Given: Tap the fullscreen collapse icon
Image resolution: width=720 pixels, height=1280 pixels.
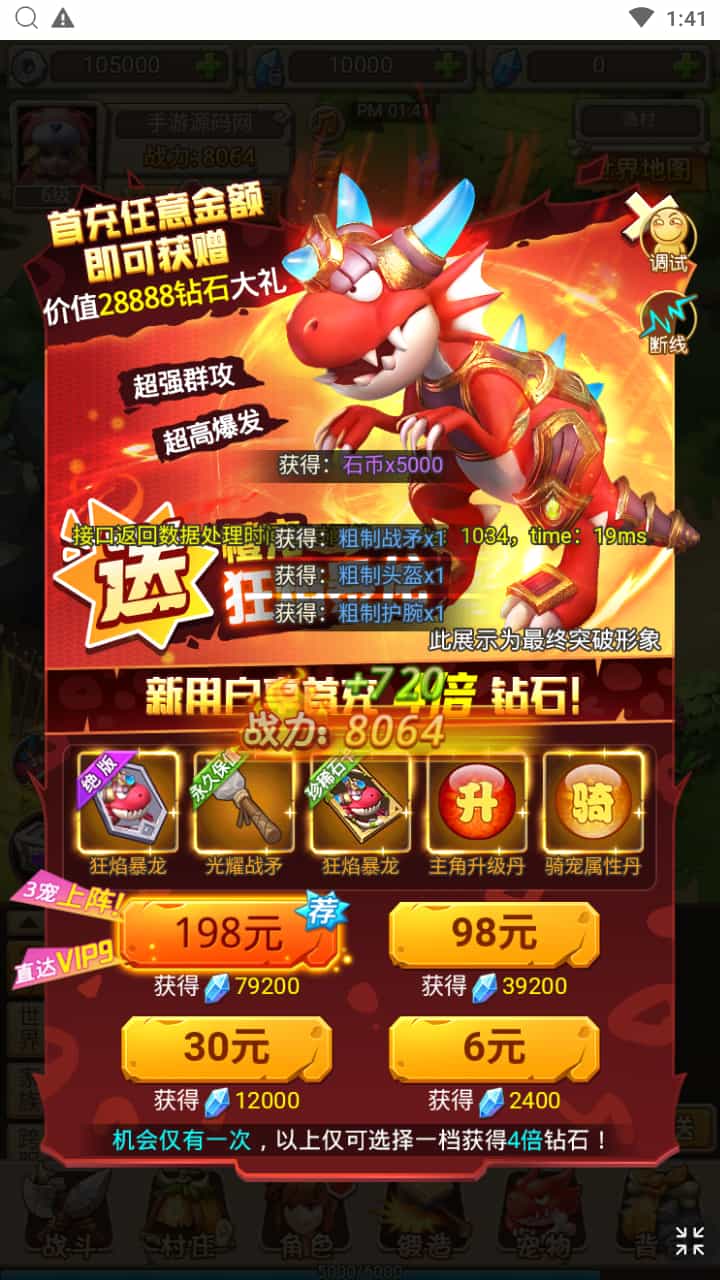Looking at the screenshot, I should (x=689, y=1241).
